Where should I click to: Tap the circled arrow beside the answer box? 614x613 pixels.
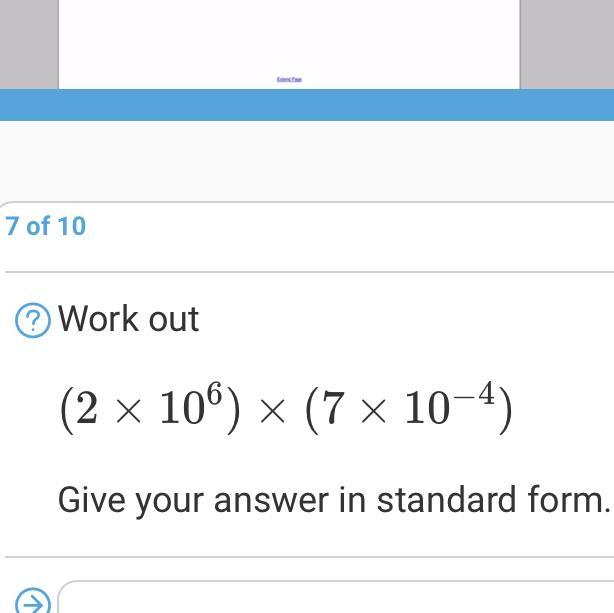coord(33,602)
